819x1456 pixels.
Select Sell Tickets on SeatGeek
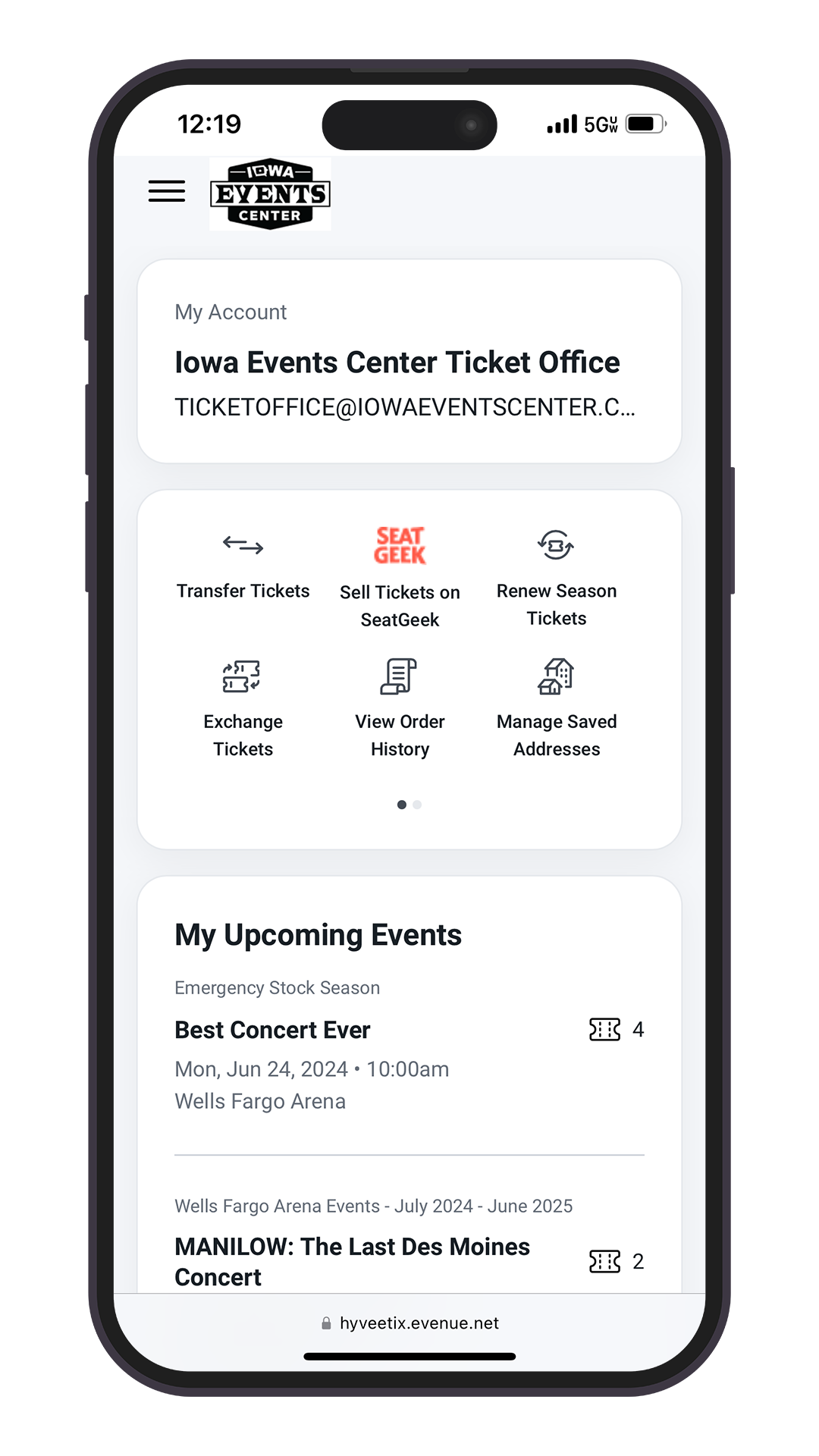click(400, 576)
